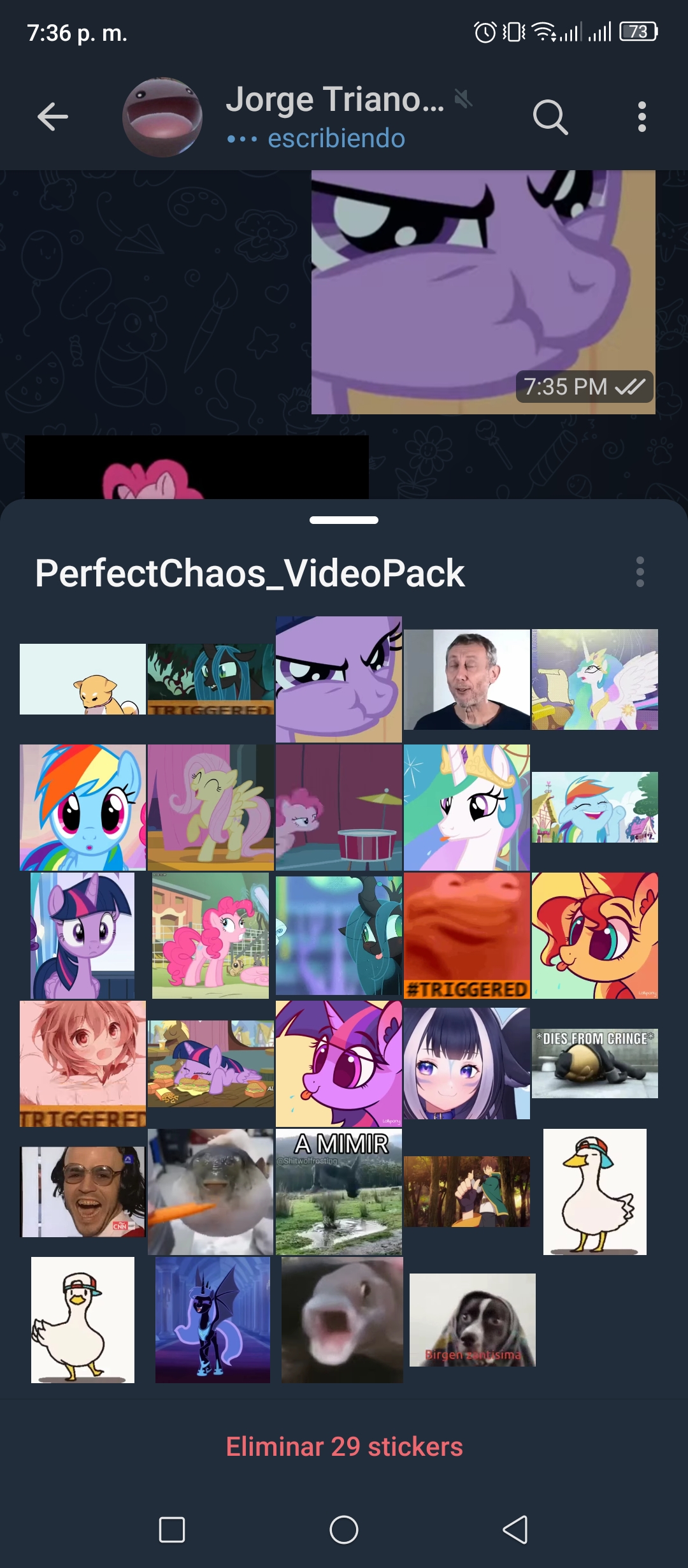Open the chat's overflow menu
The height and width of the screenshot is (1568, 688).
[641, 117]
